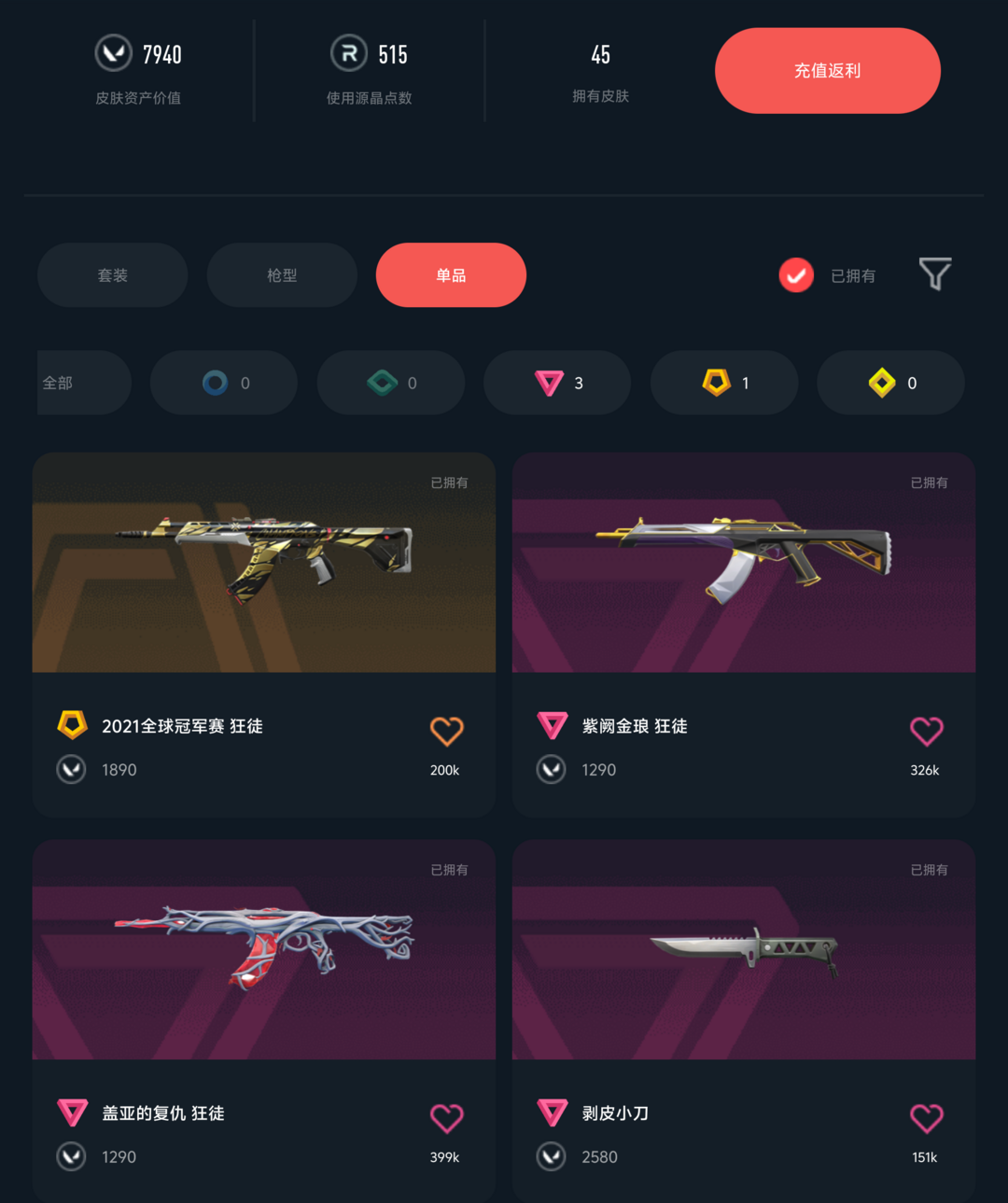Like the 剥皮小刀 skin
The height and width of the screenshot is (1203, 1008).
tap(926, 1118)
